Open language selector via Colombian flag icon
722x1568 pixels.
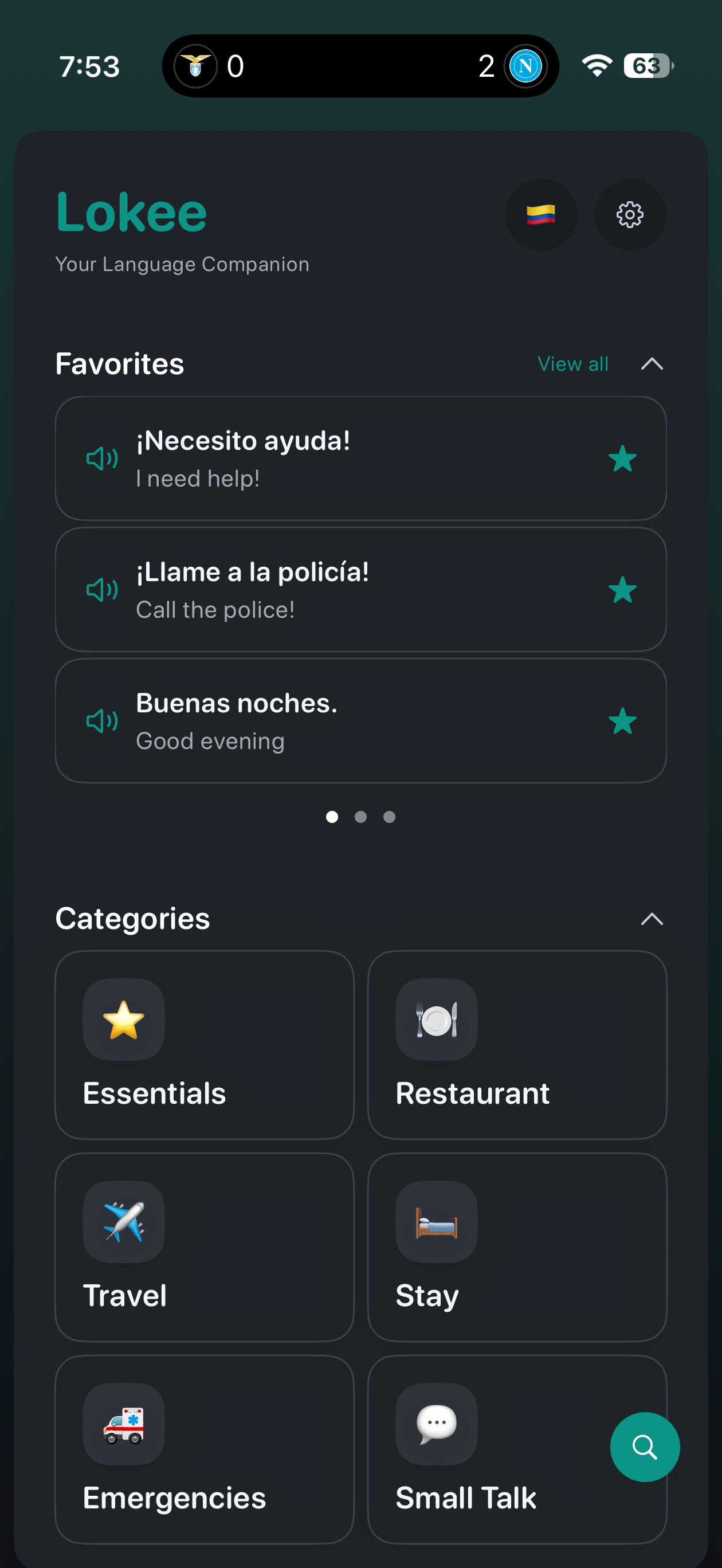[x=540, y=214]
